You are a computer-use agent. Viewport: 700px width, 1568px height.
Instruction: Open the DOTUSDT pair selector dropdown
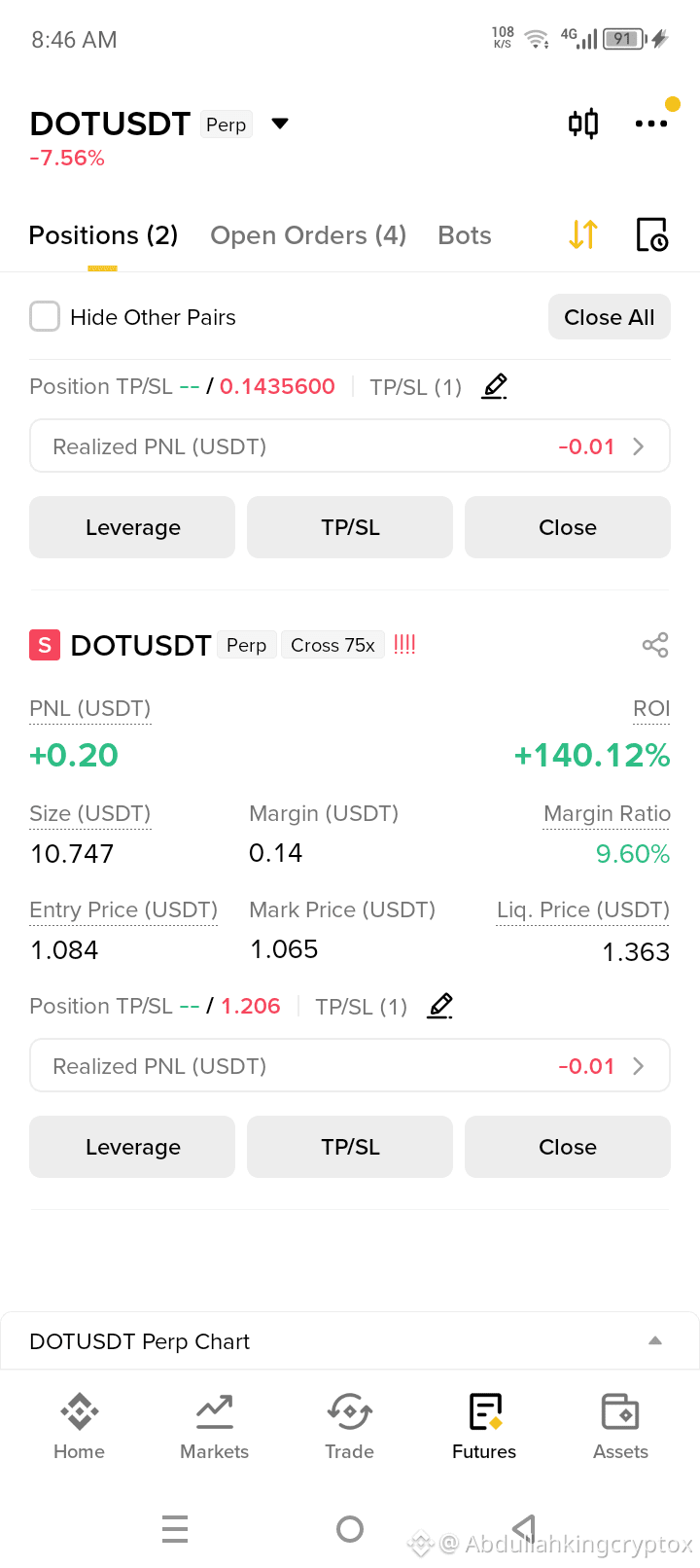tap(280, 124)
